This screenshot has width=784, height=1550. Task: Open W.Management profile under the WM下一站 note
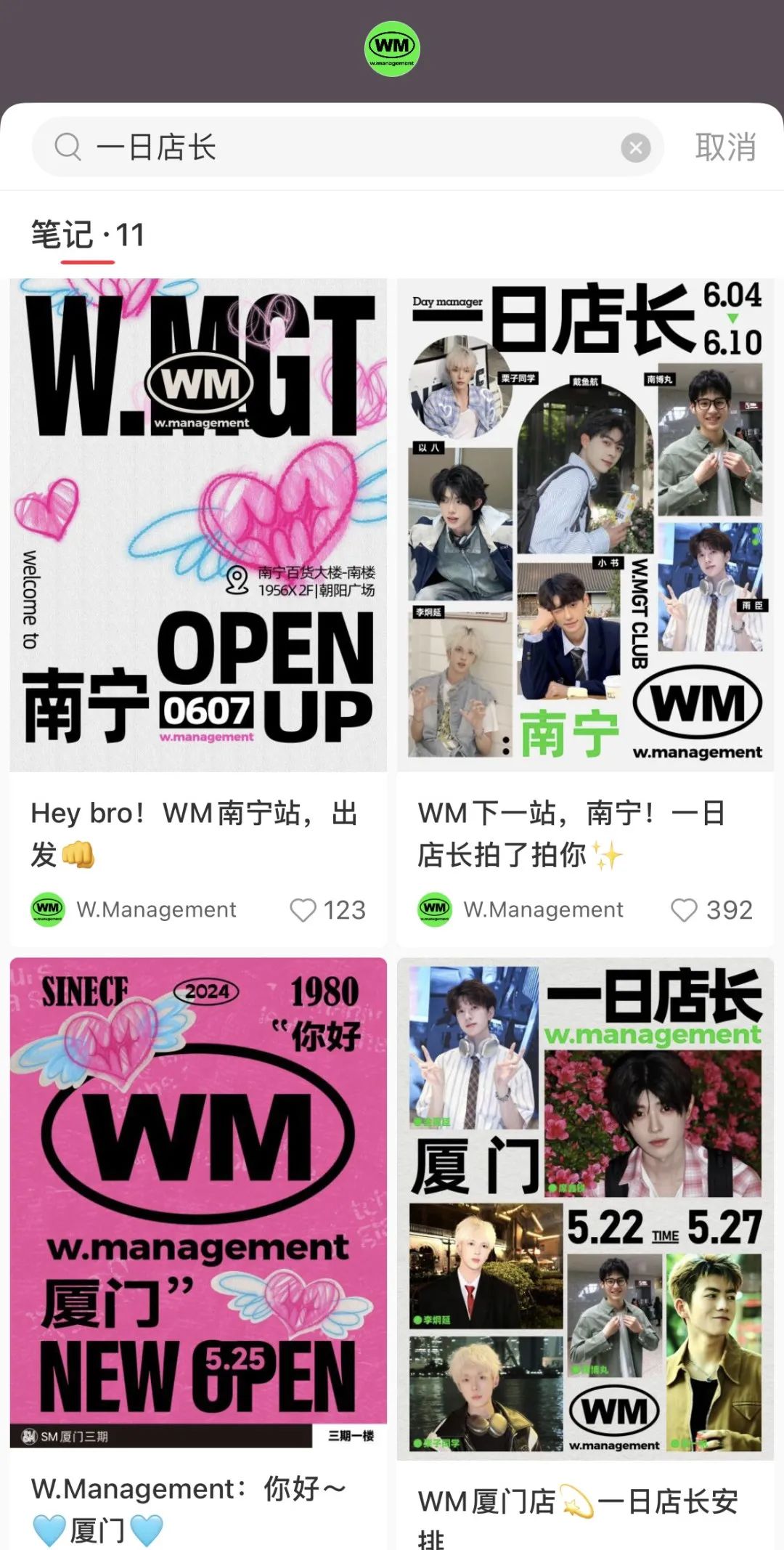pos(521,909)
